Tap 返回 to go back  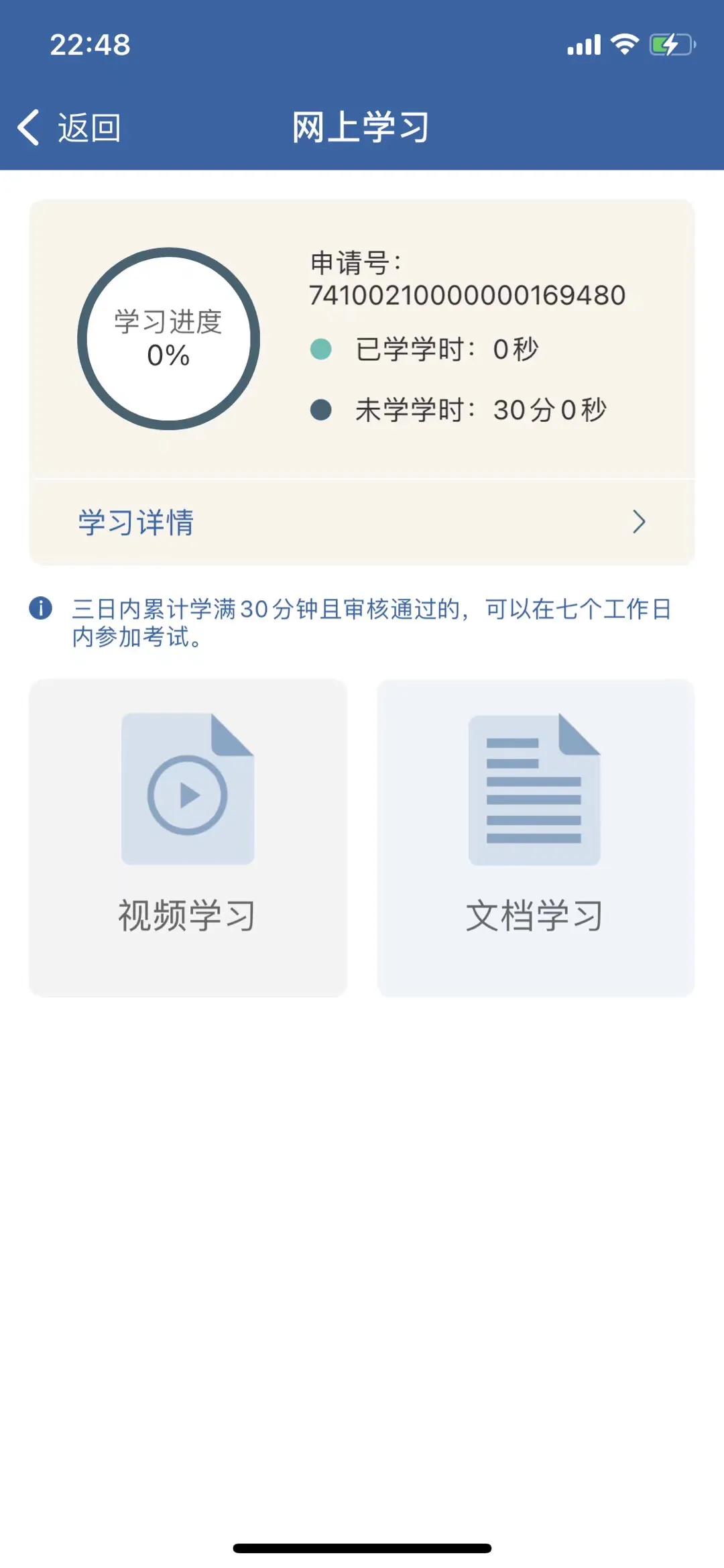point(69,127)
